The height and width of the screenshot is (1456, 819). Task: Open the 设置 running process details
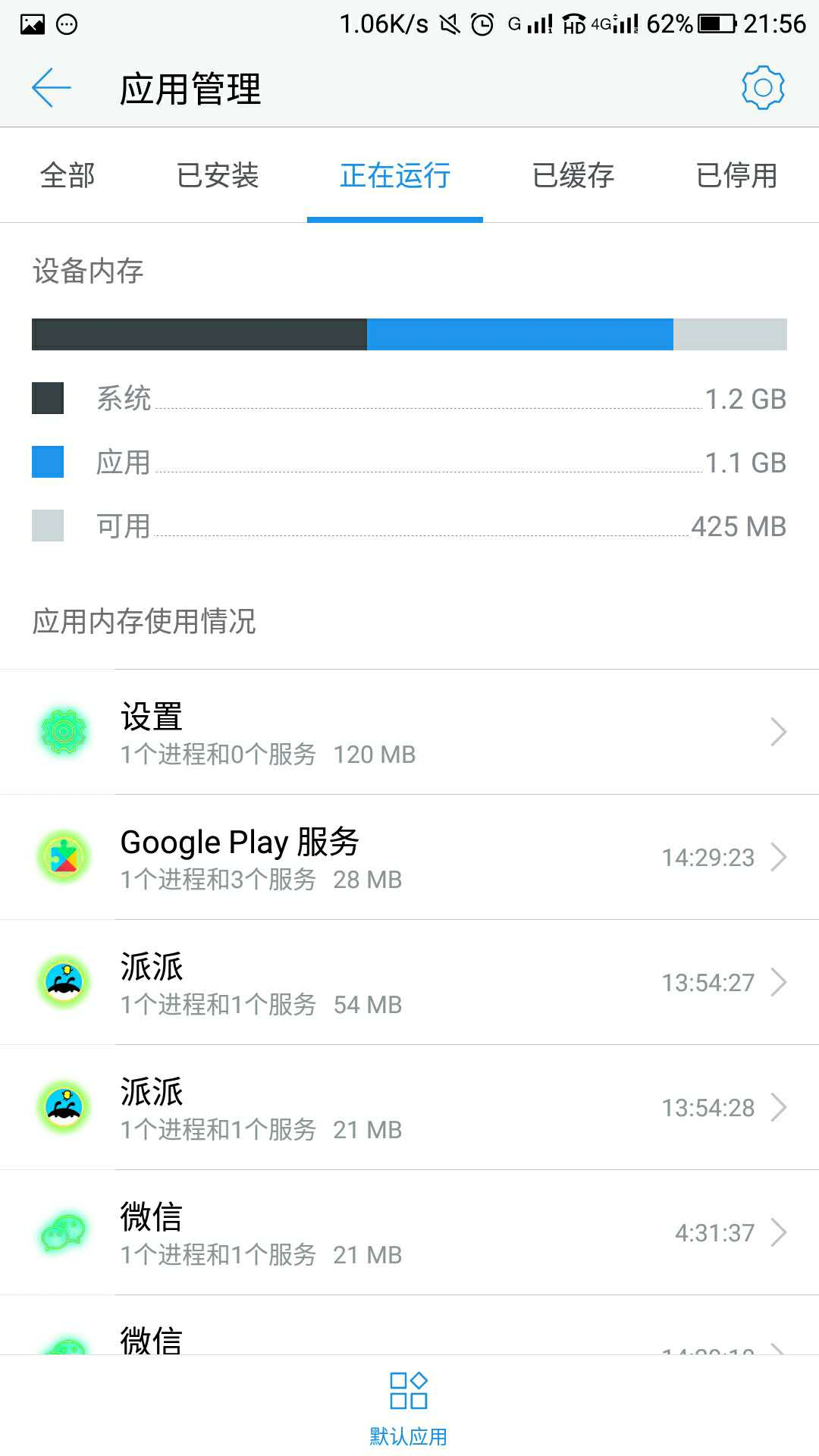409,733
